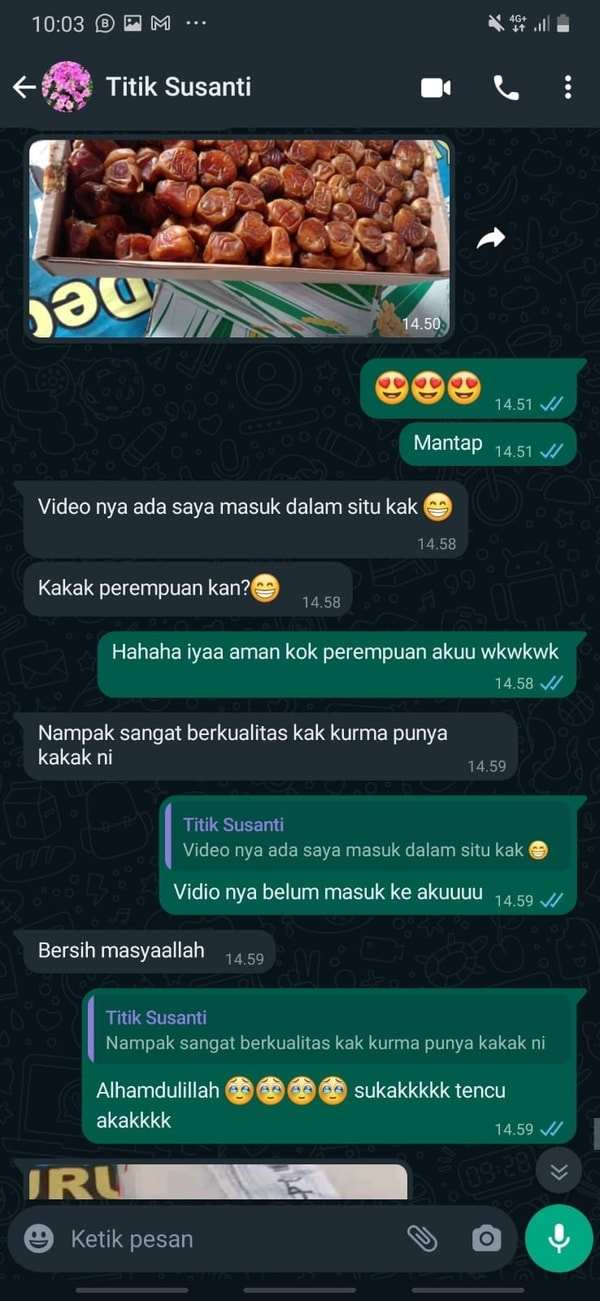Record a voice message with the microphone

coord(559,1239)
